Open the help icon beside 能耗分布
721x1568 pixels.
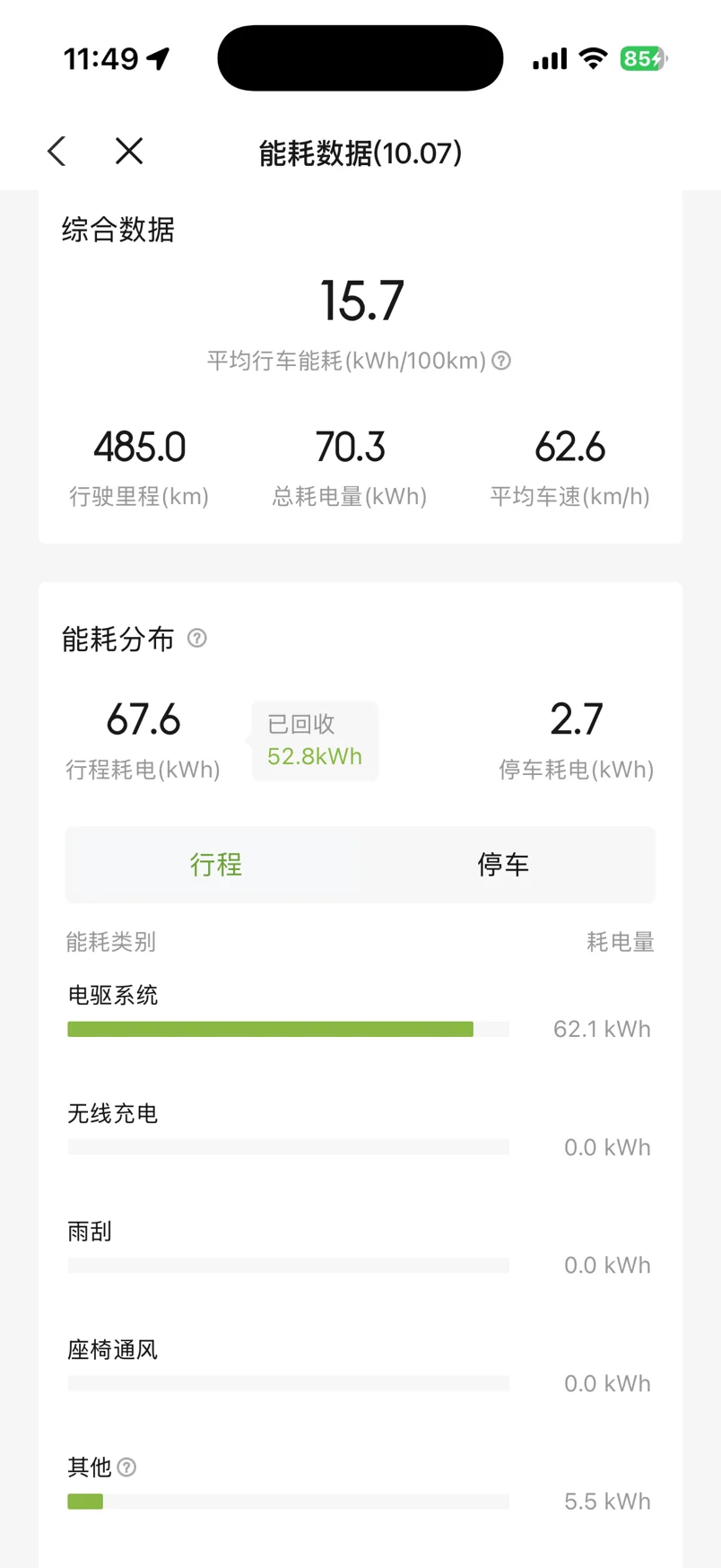tap(197, 638)
